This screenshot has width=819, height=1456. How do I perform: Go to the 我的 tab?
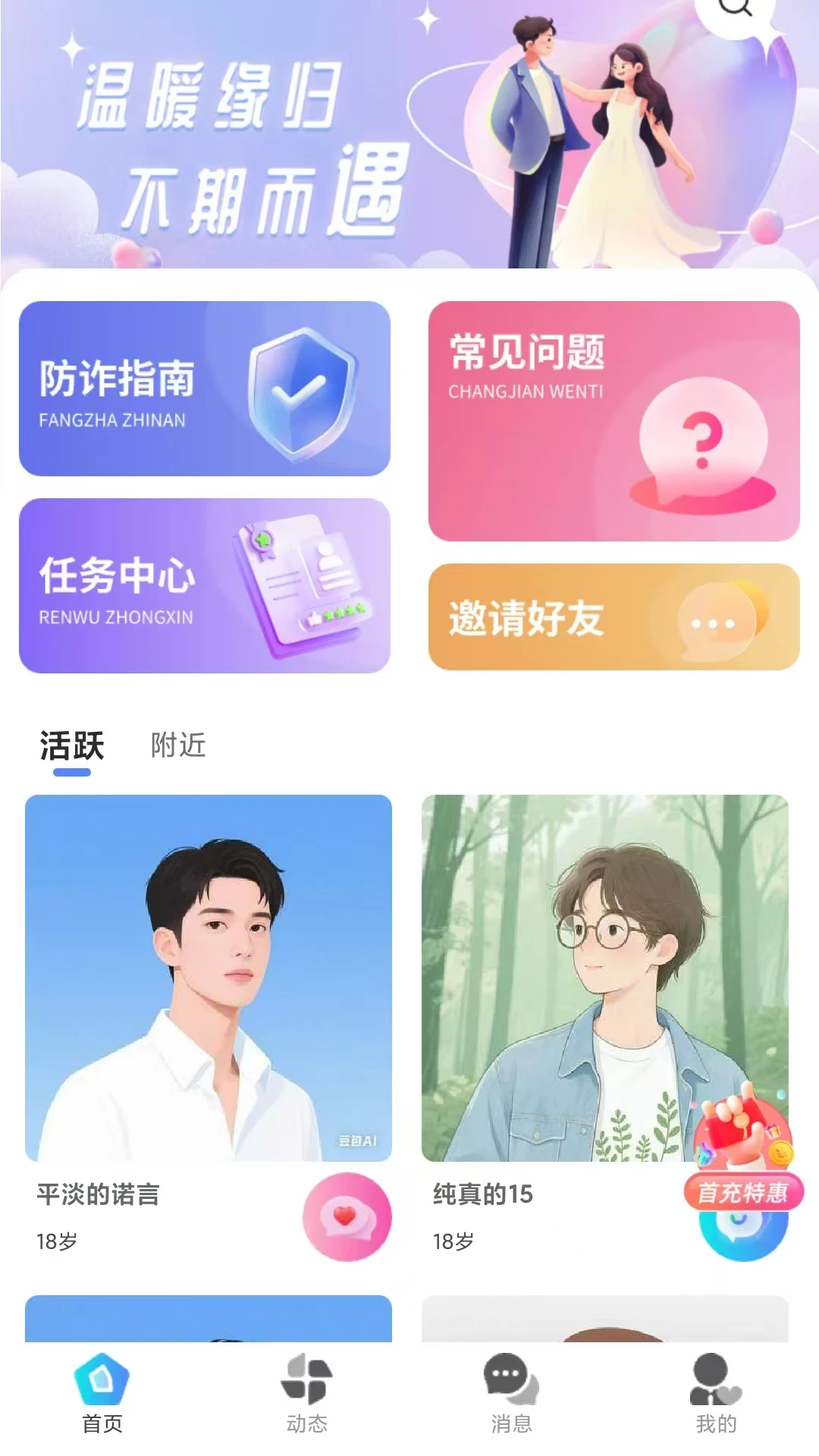point(716,1393)
